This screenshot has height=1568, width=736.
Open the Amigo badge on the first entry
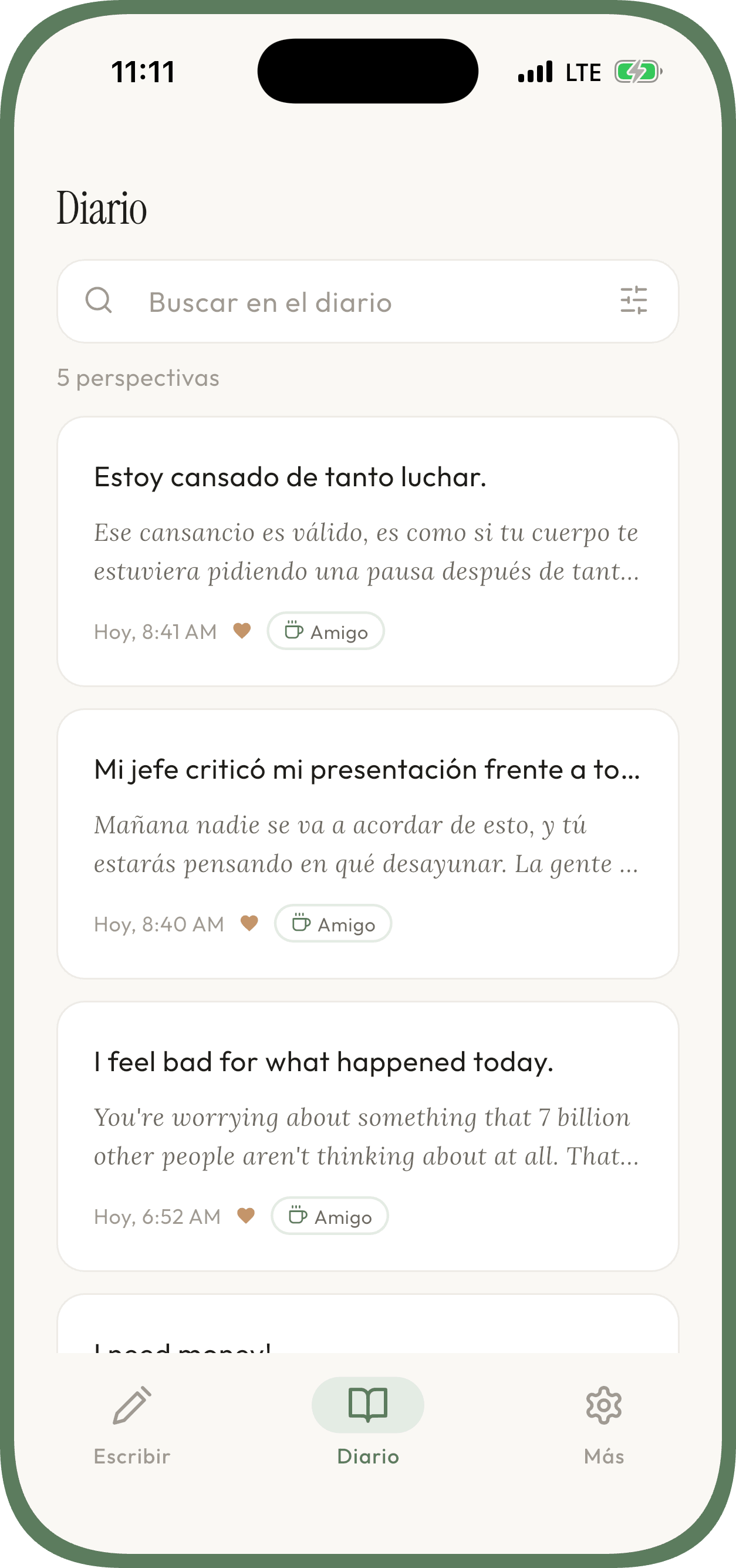point(325,632)
